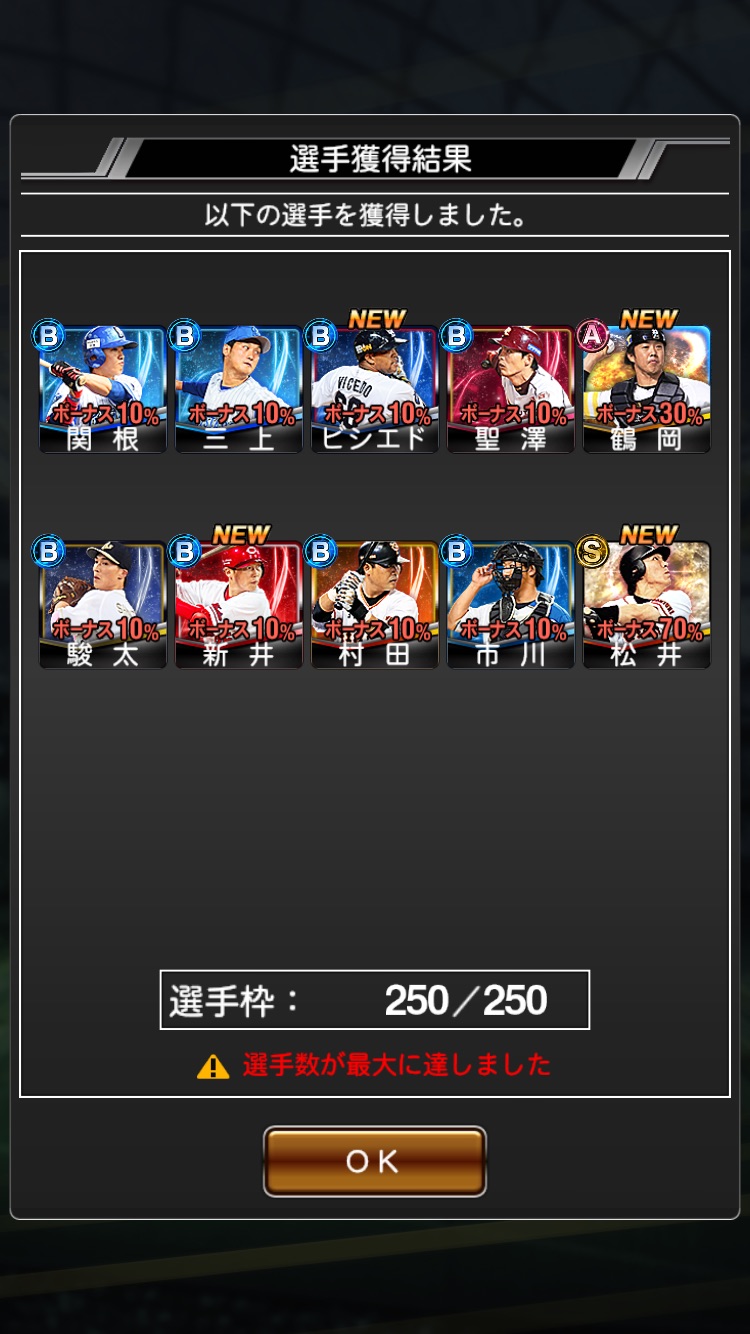
Task: Select the 市川 player card
Action: 510,604
